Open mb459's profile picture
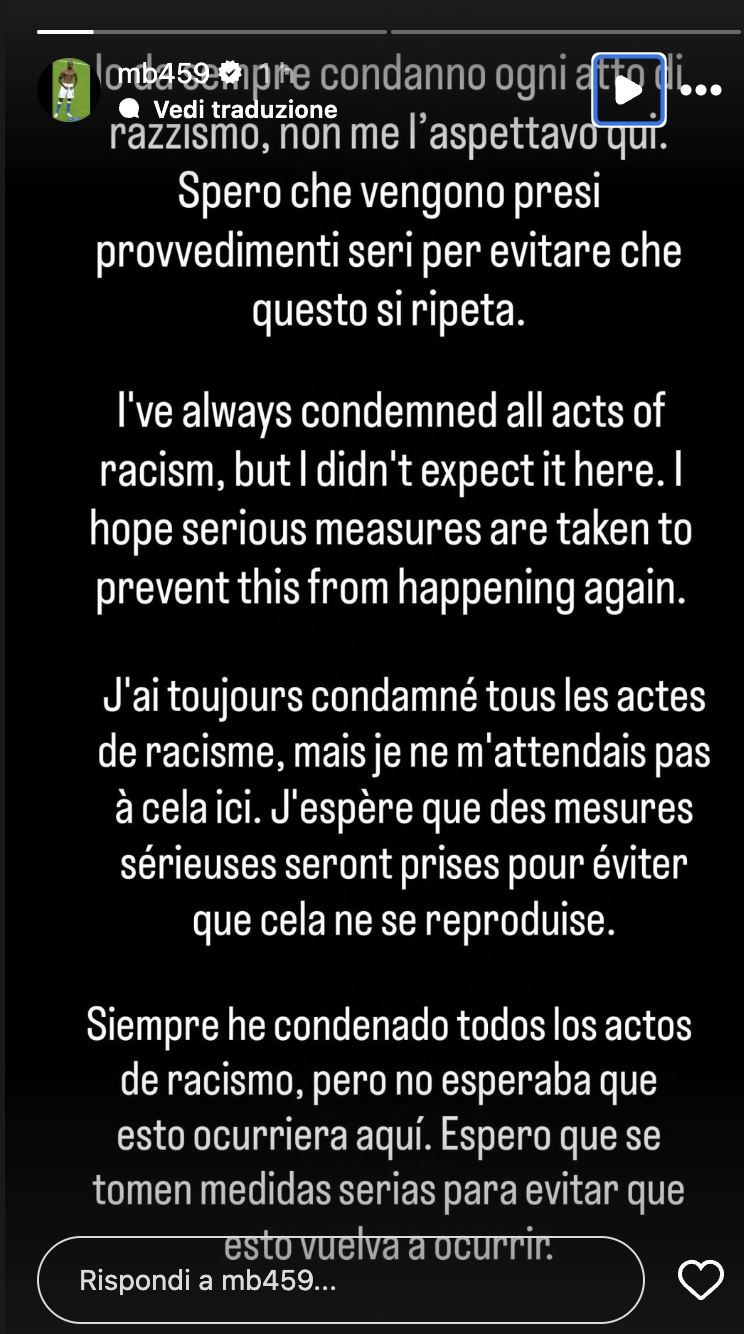744x1334 pixels. 70,90
